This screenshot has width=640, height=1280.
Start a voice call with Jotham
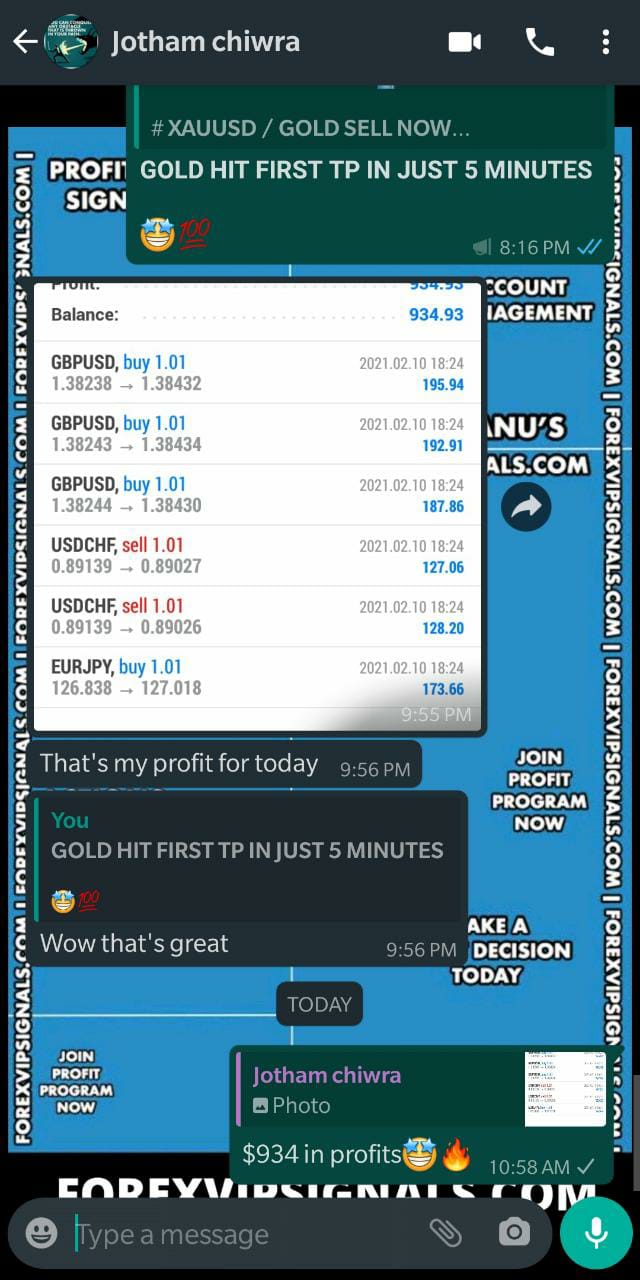(x=539, y=42)
